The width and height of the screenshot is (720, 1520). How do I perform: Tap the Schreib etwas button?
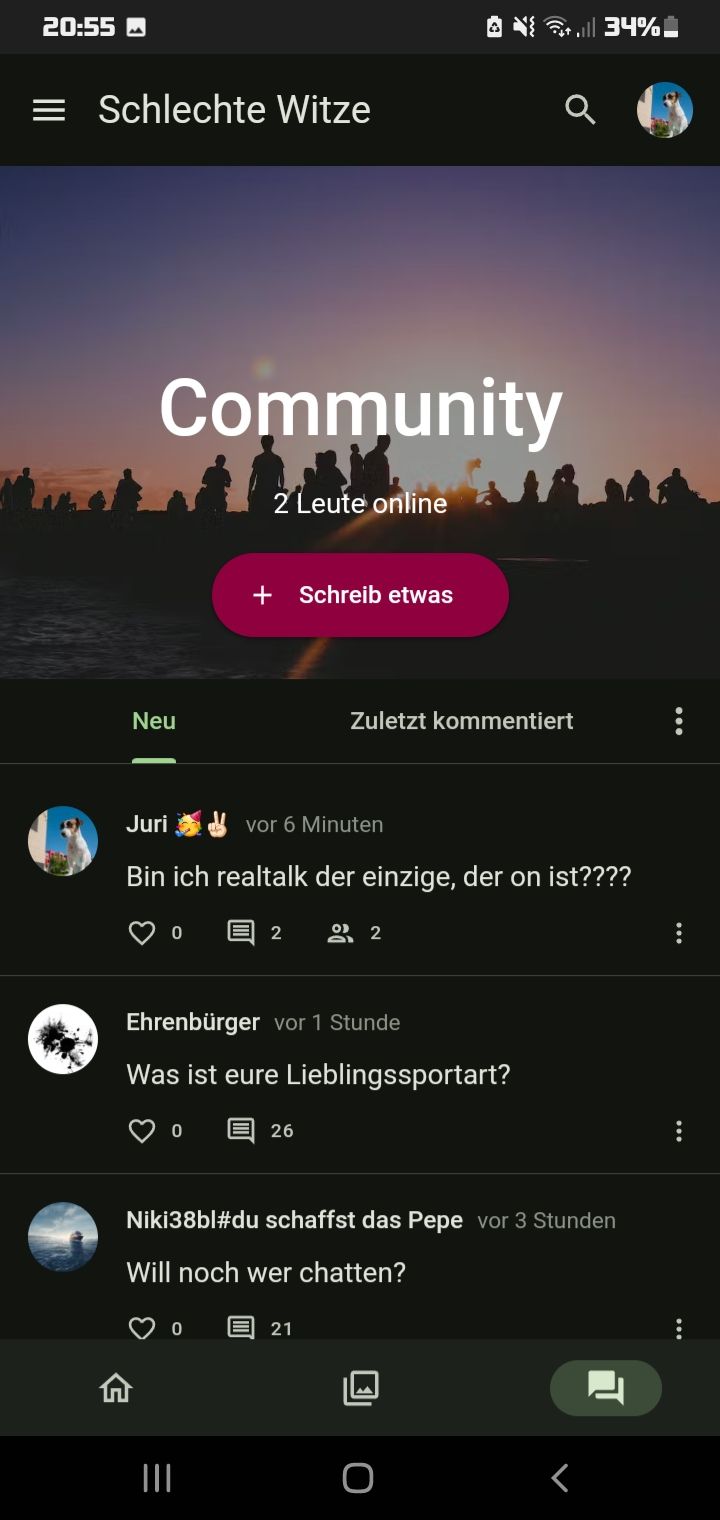tap(360, 595)
